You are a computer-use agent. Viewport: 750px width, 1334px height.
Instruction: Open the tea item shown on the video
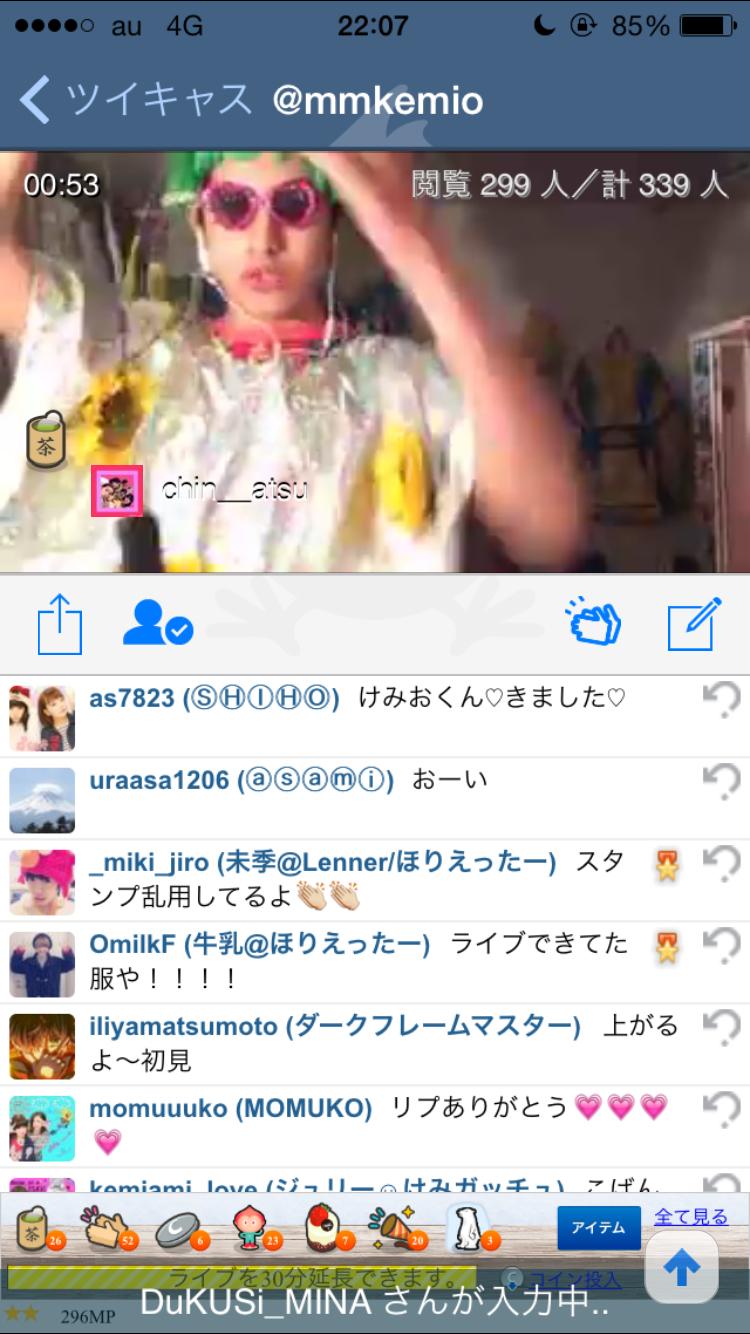pos(45,440)
